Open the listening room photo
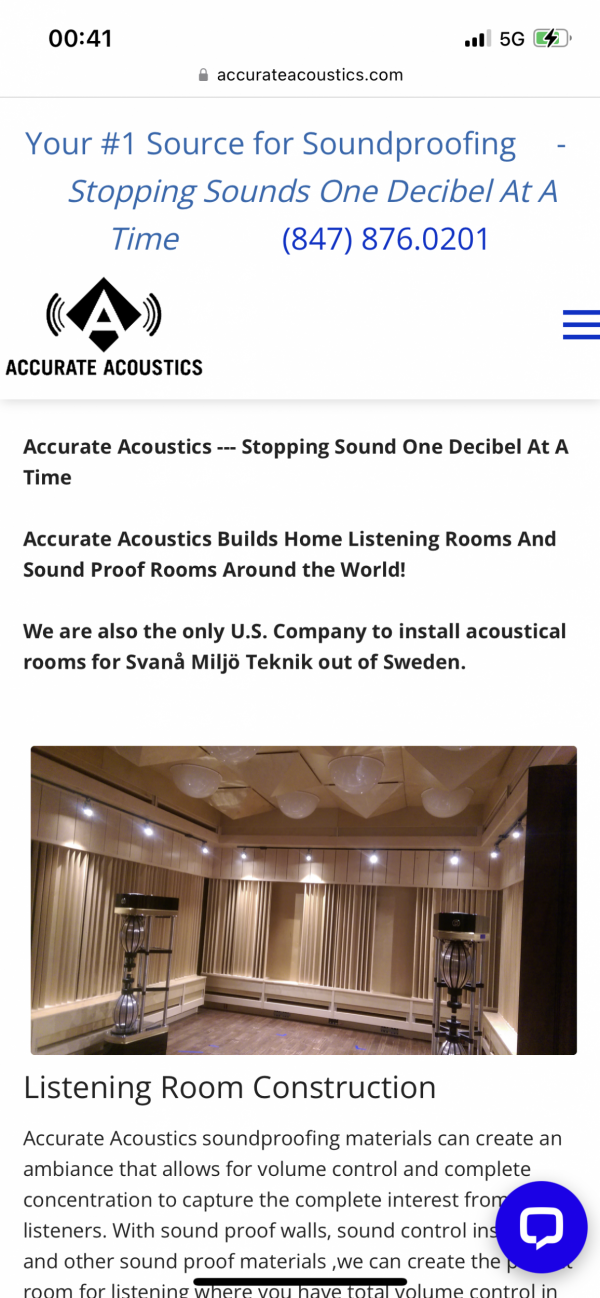The image size is (600, 1298). [x=303, y=899]
